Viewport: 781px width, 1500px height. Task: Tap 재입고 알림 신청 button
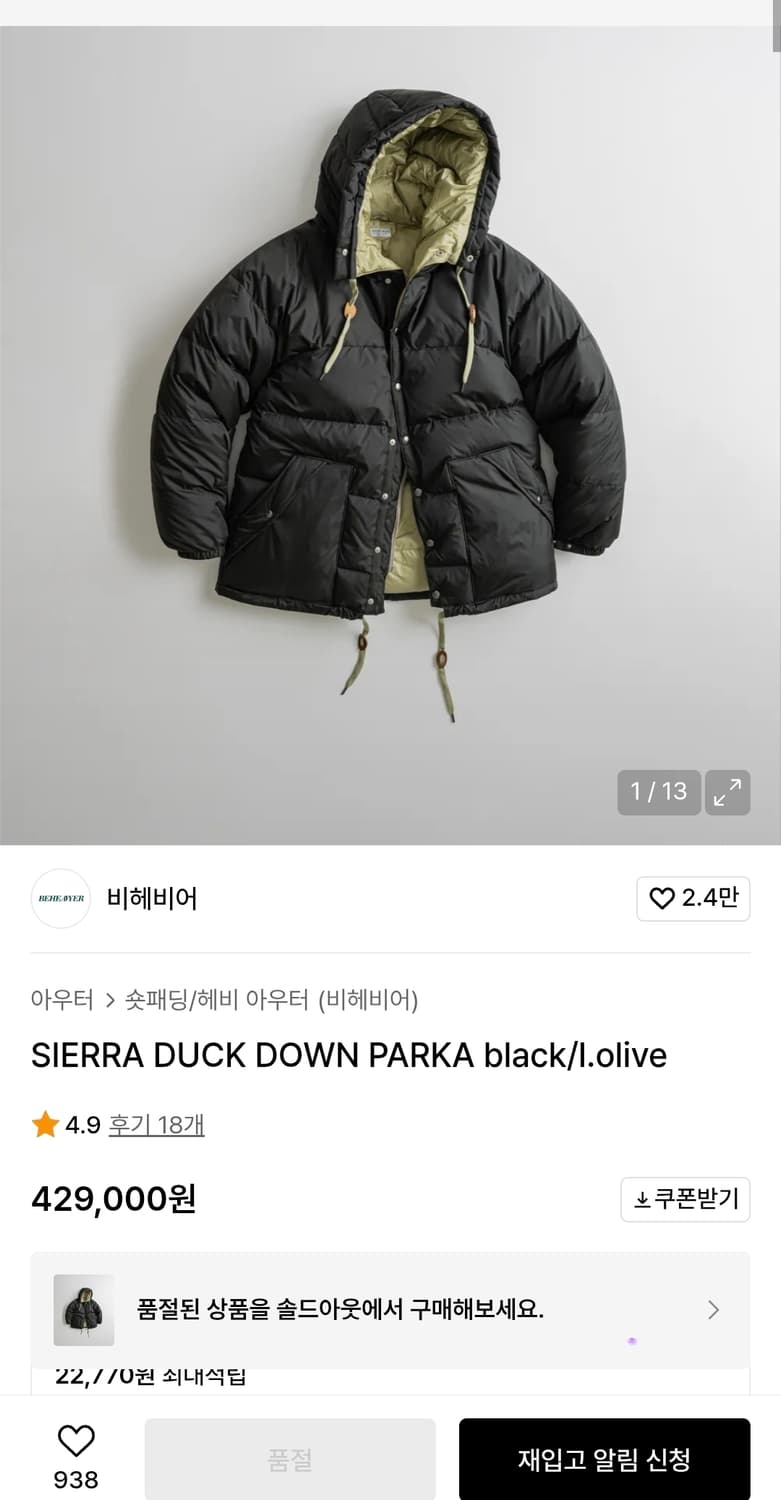(x=604, y=1458)
